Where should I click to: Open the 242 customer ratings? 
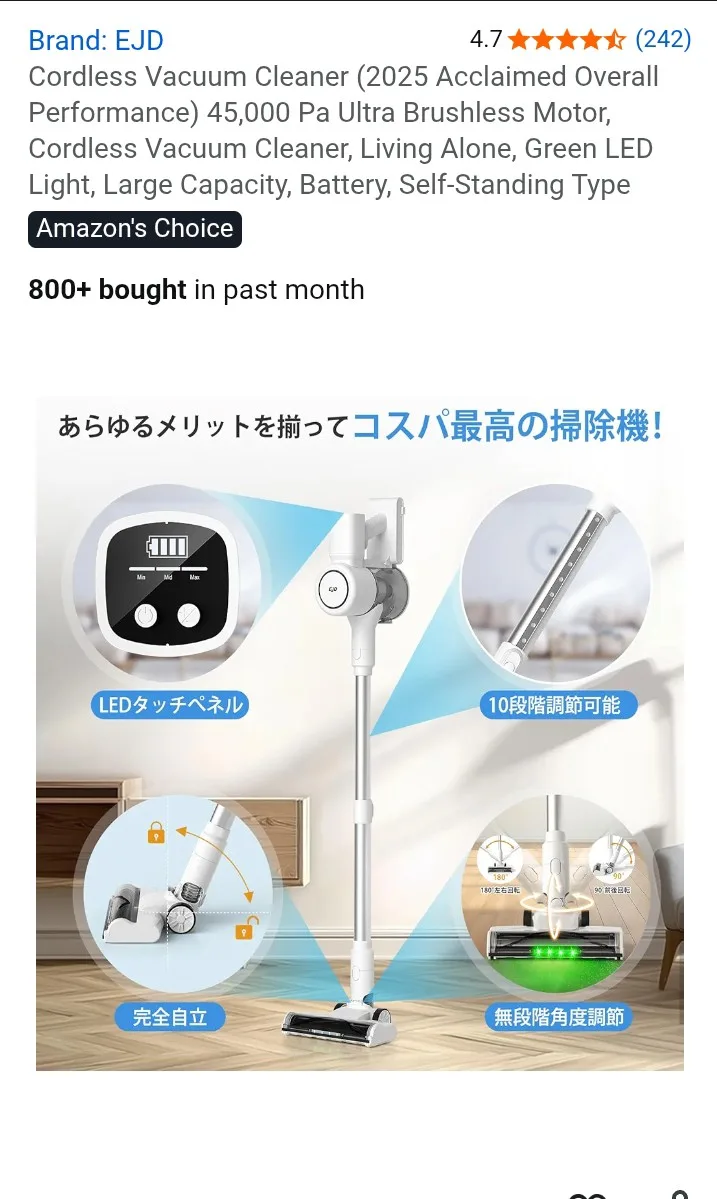[663, 39]
